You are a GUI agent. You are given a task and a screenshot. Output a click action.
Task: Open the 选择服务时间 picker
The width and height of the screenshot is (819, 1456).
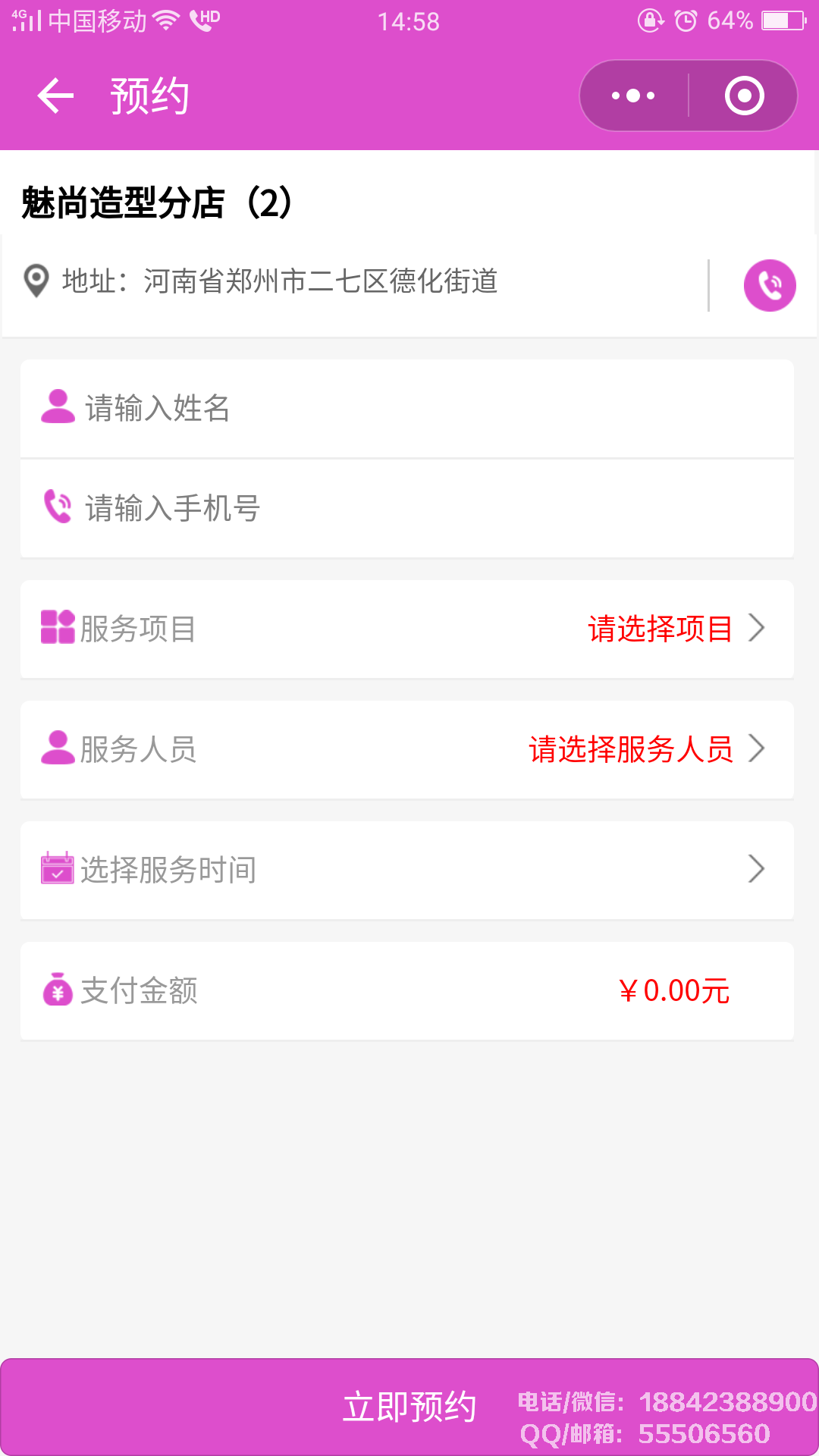coord(407,870)
